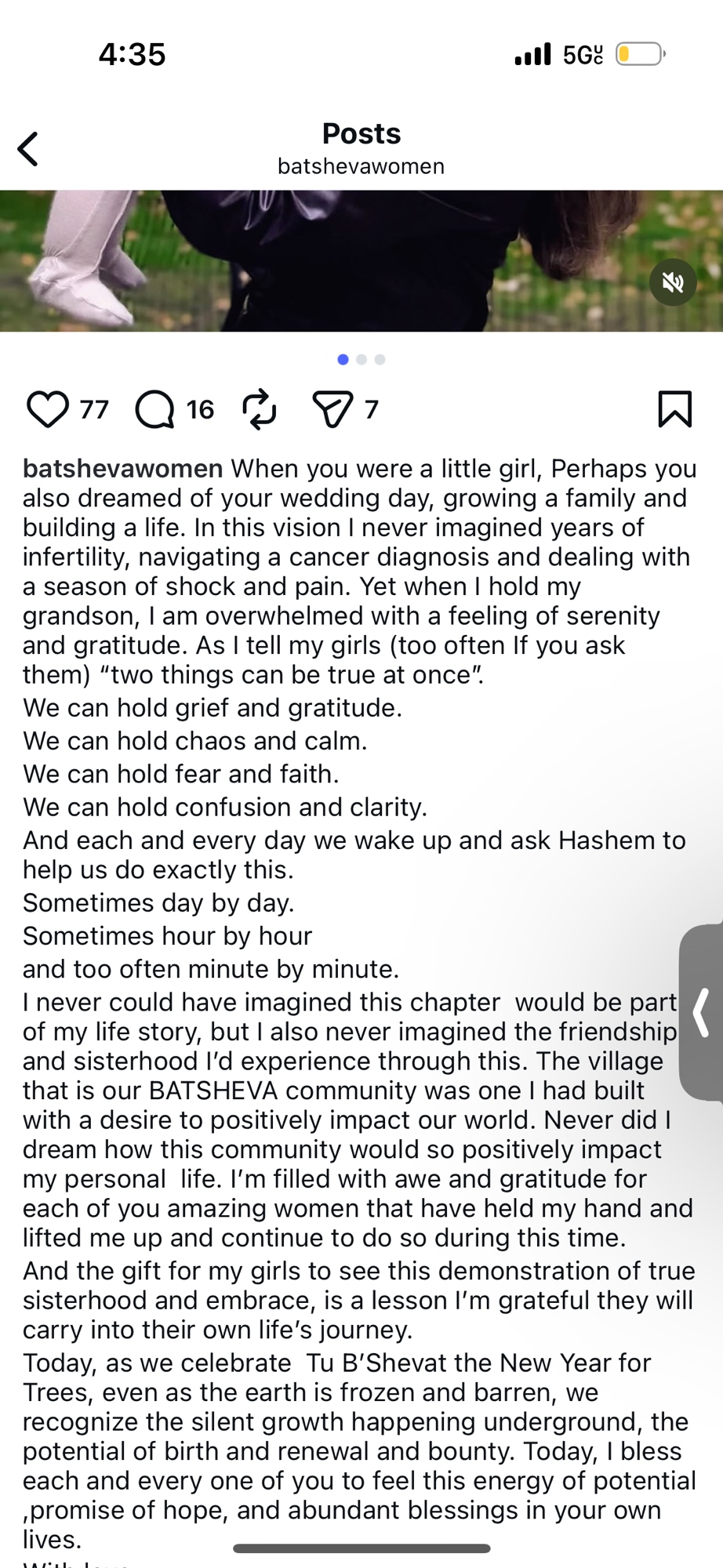Save post with bookmark icon
Viewport: 723px width, 1568px height.
(x=674, y=409)
